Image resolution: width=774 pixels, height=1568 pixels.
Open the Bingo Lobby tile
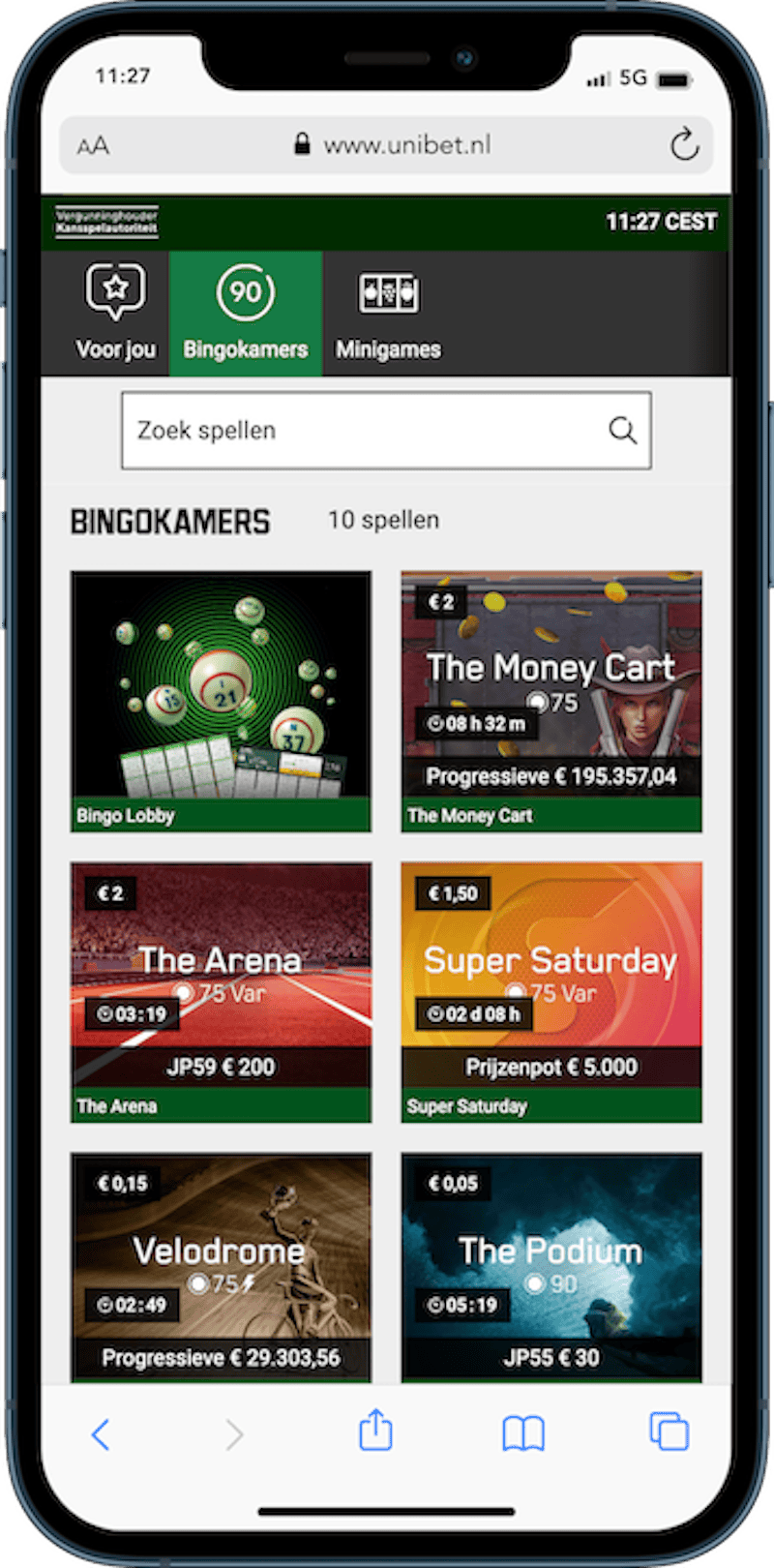[221, 701]
